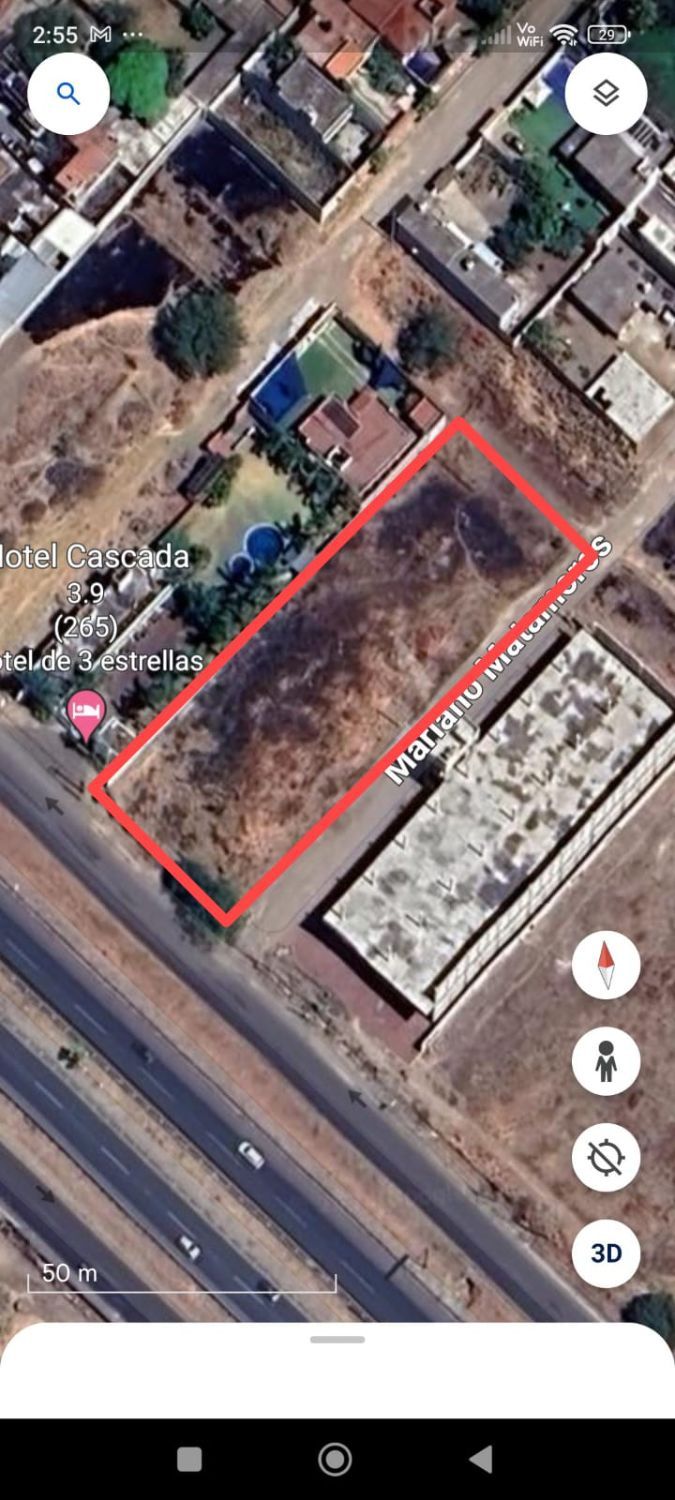Image resolution: width=675 pixels, height=1500 pixels.
Task: Open recent apps from navigation bar
Action: (189, 1460)
